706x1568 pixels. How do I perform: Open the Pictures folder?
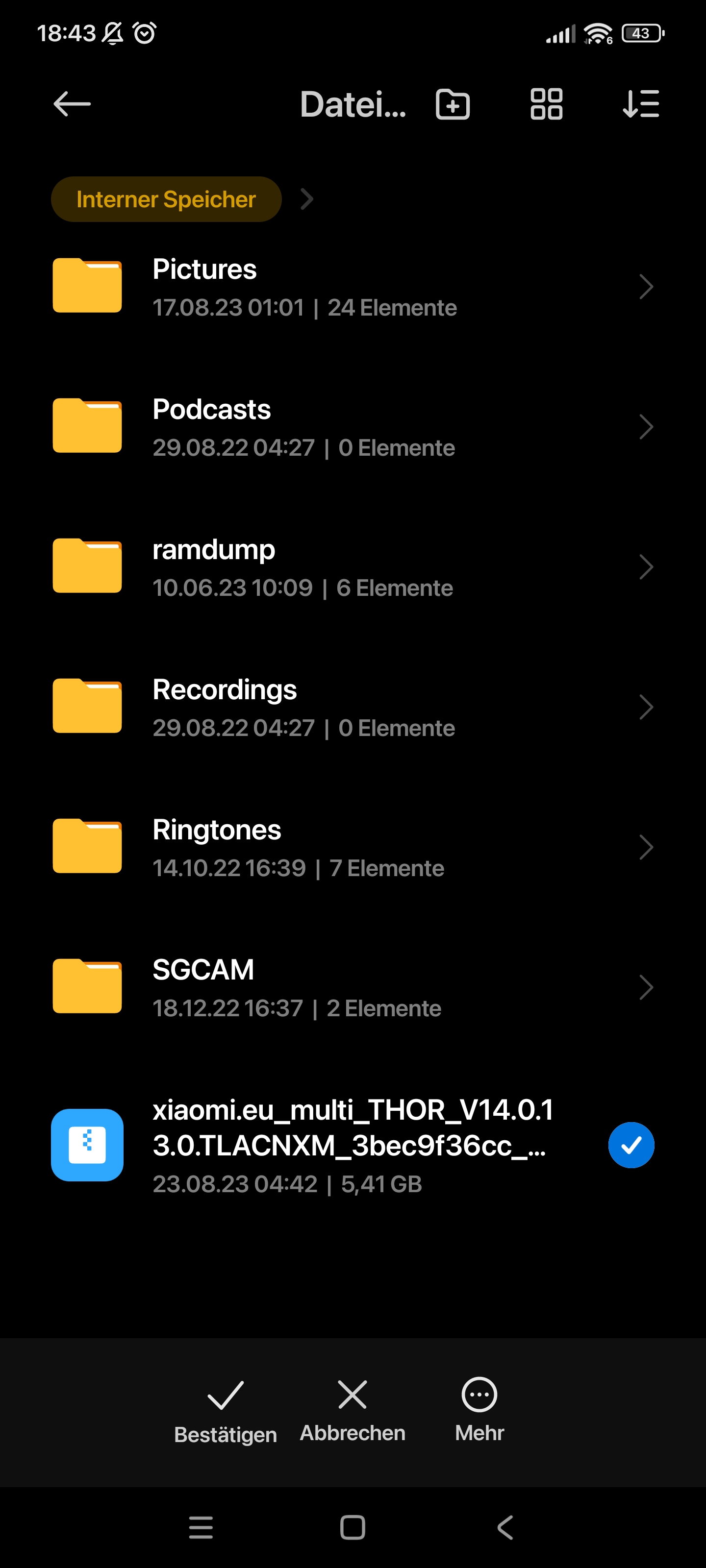353,287
